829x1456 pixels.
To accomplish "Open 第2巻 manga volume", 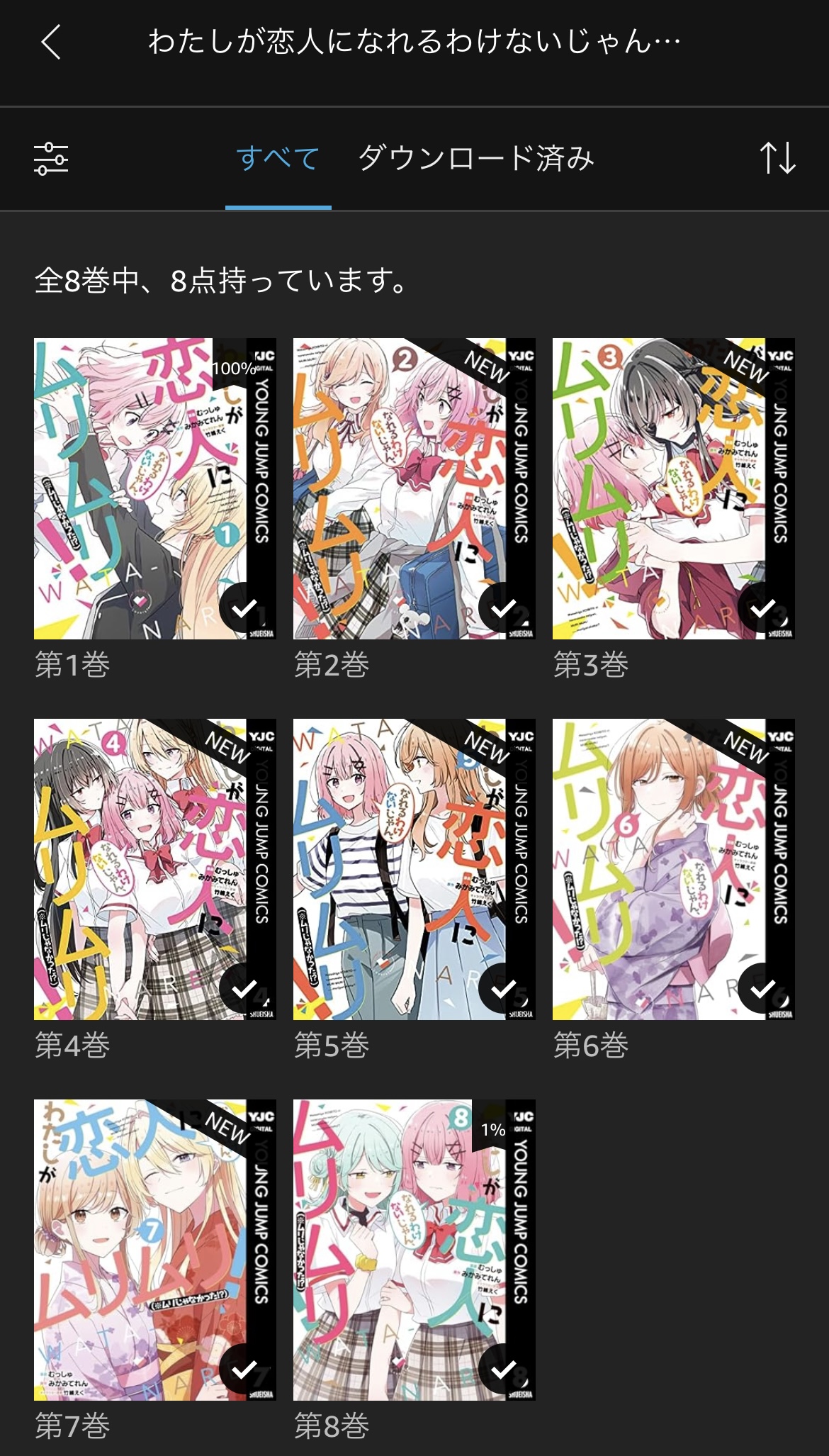I will (x=414, y=488).
